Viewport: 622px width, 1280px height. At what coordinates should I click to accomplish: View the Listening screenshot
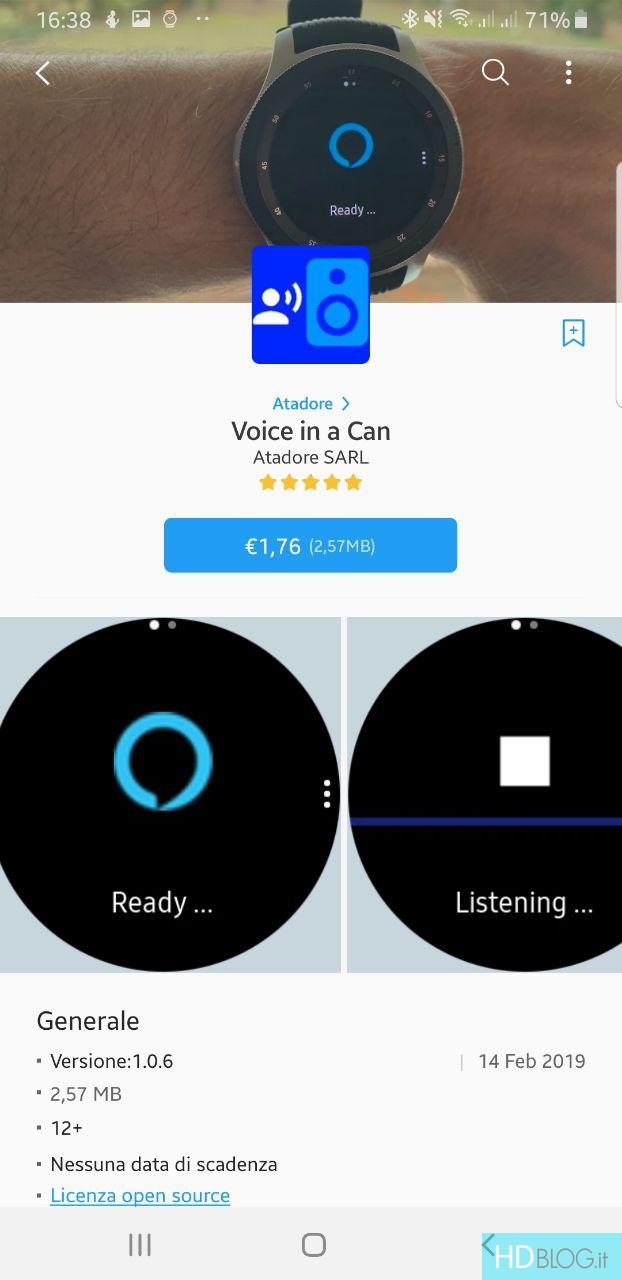point(485,794)
